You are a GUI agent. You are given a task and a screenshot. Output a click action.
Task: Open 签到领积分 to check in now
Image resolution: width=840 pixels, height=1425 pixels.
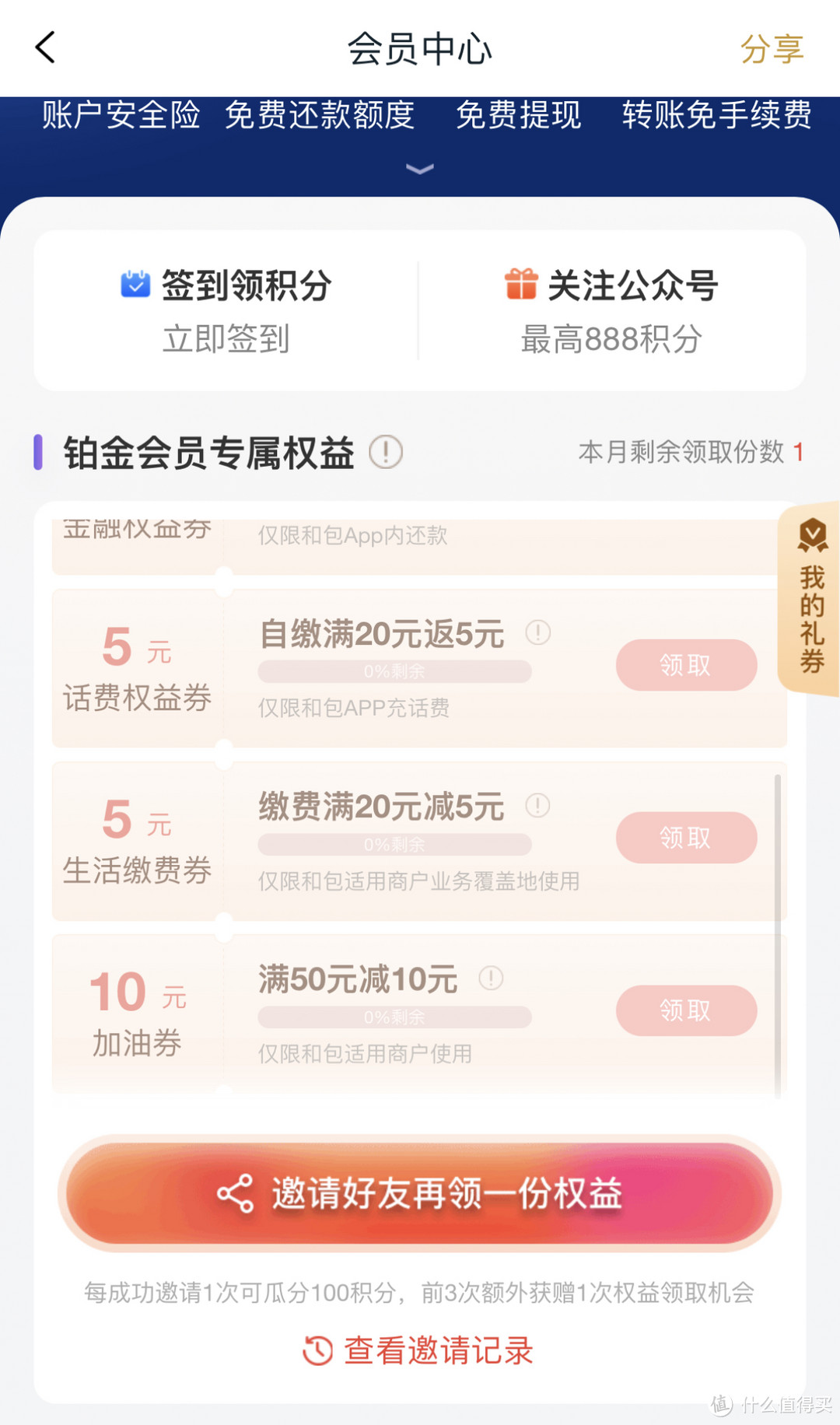point(226,310)
